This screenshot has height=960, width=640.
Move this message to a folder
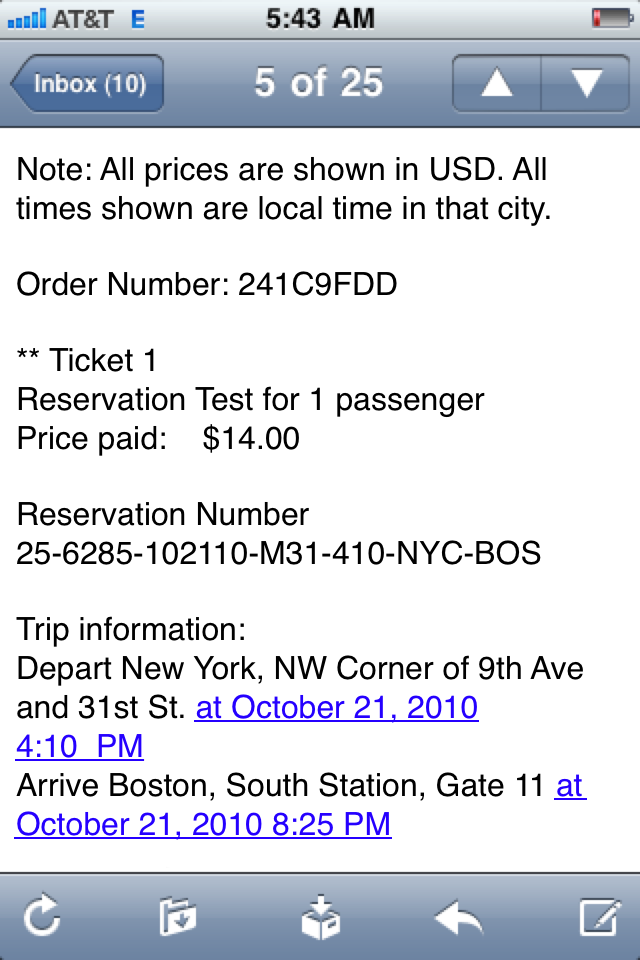pos(178,916)
